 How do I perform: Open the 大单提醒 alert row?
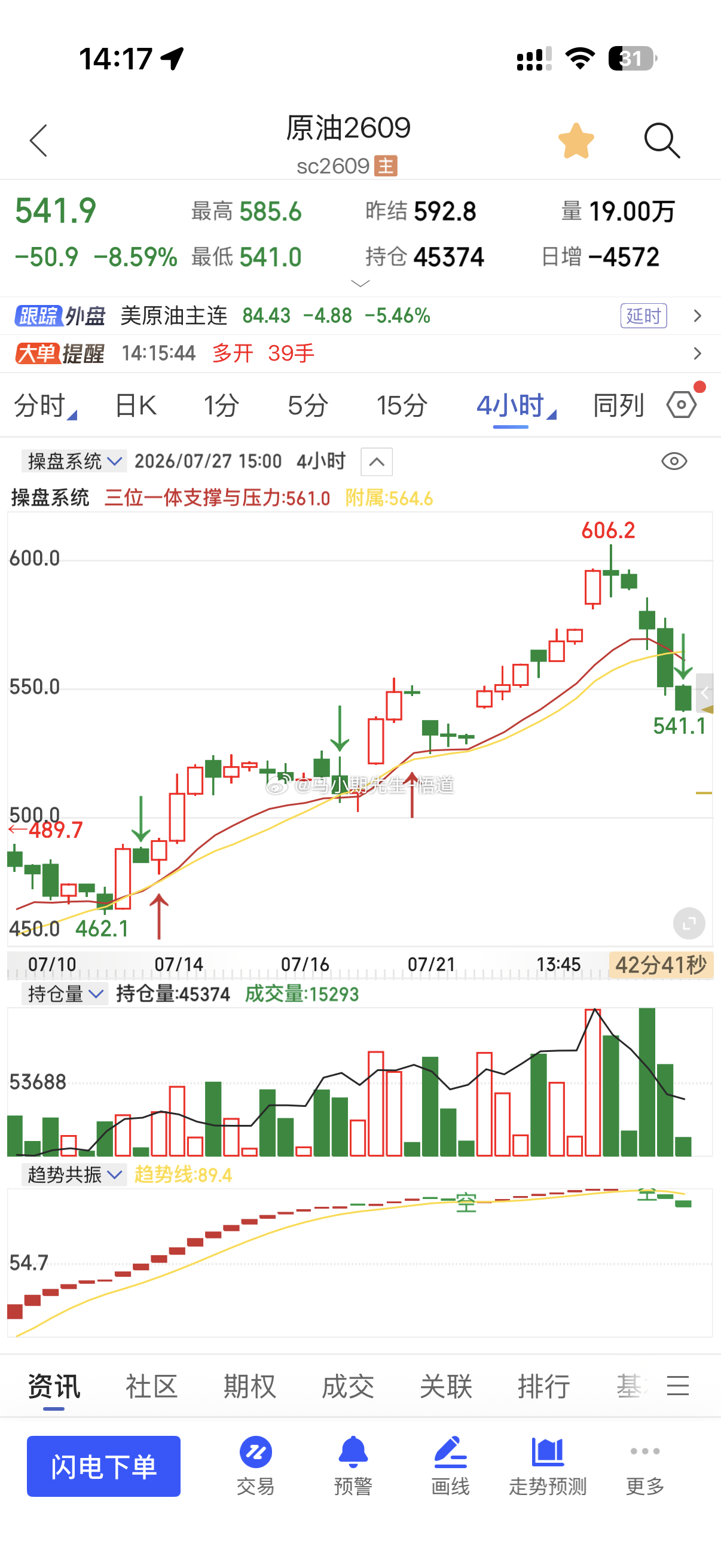click(360, 353)
